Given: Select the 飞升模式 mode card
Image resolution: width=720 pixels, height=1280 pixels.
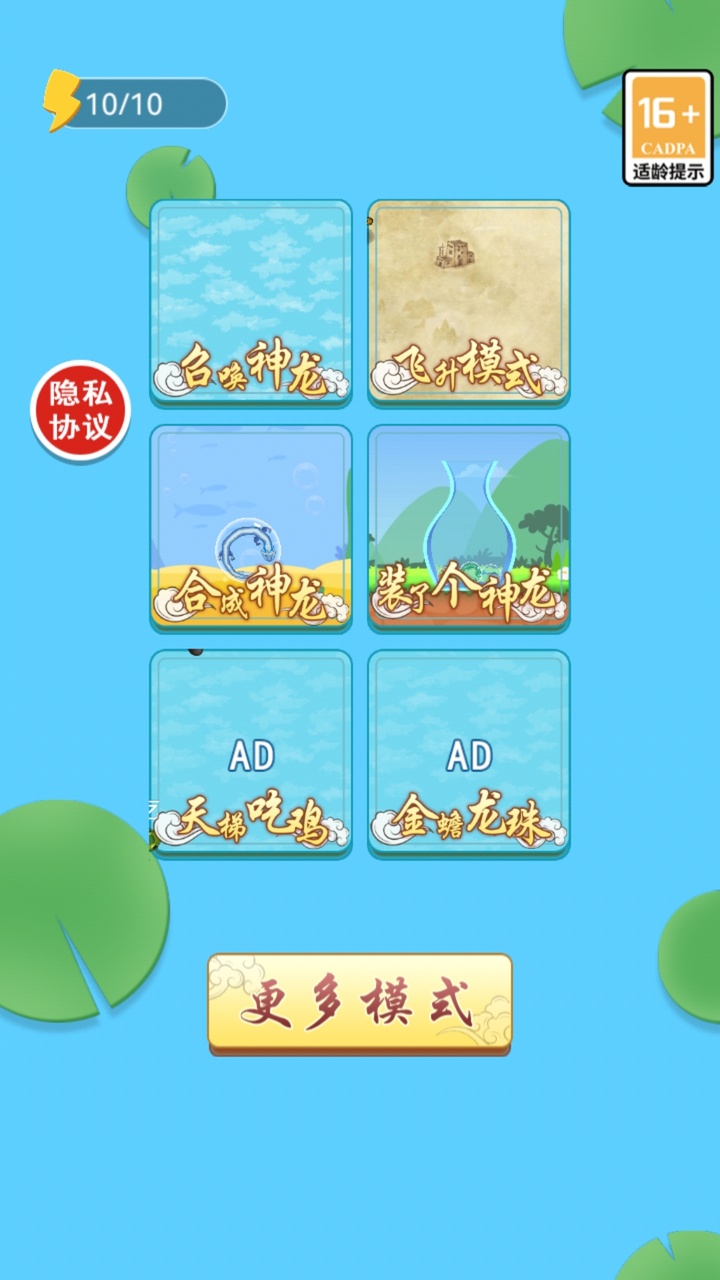Looking at the screenshot, I should [x=468, y=303].
